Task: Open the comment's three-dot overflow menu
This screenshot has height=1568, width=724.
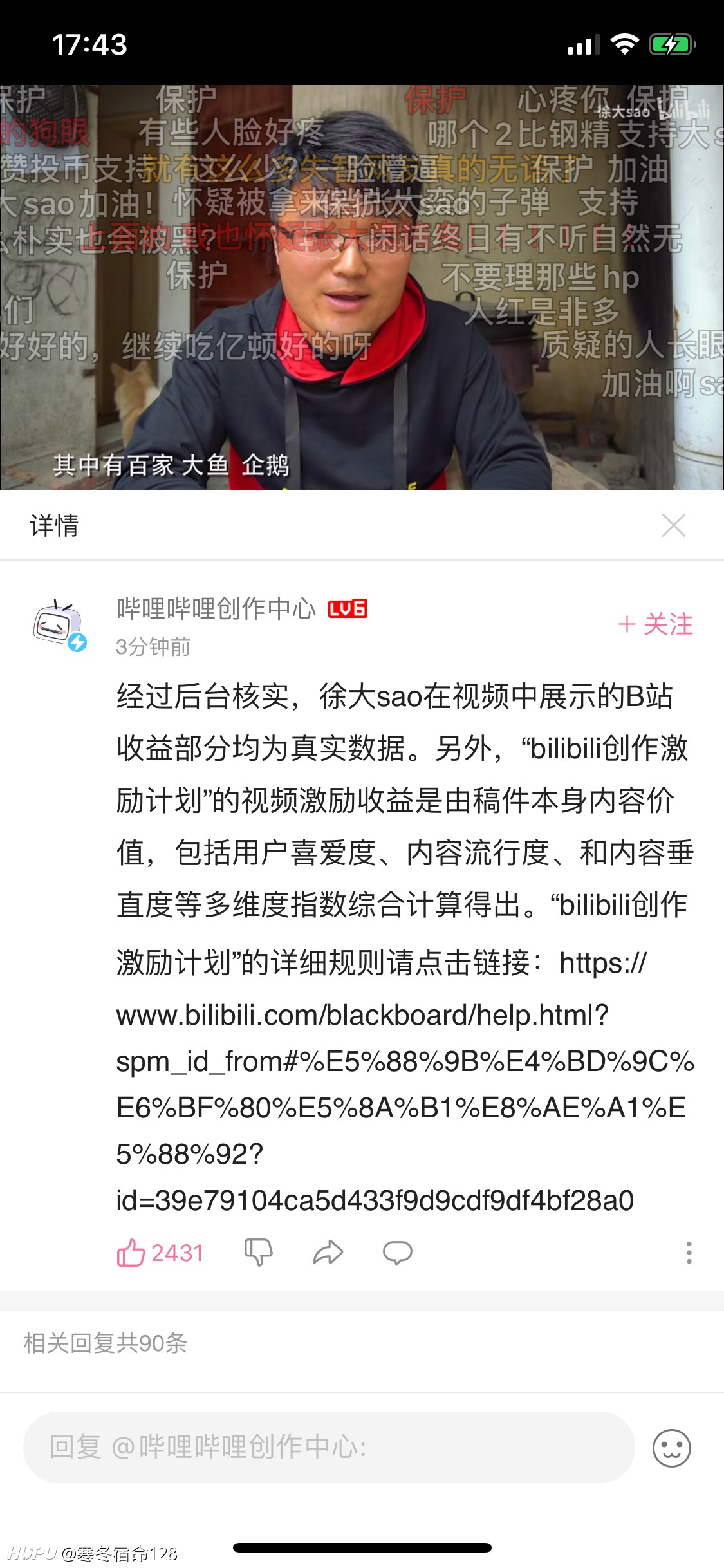Action: tap(689, 1253)
